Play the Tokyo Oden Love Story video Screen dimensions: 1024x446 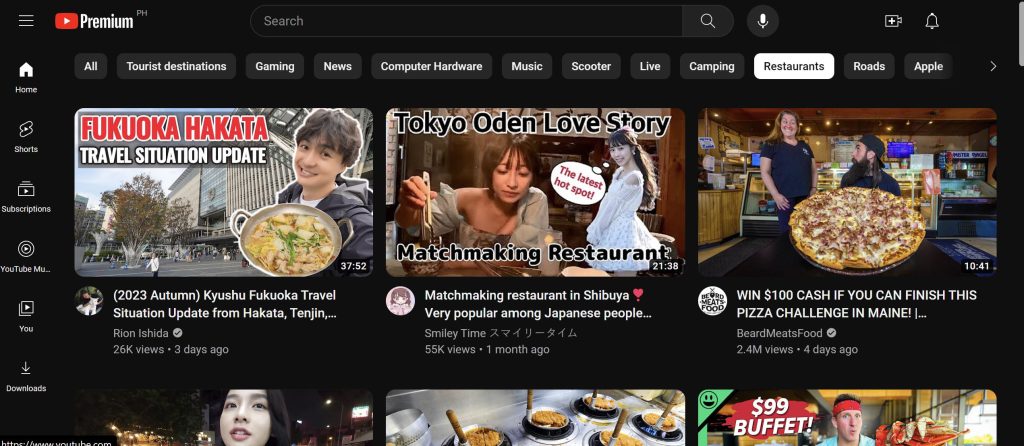click(x=535, y=192)
